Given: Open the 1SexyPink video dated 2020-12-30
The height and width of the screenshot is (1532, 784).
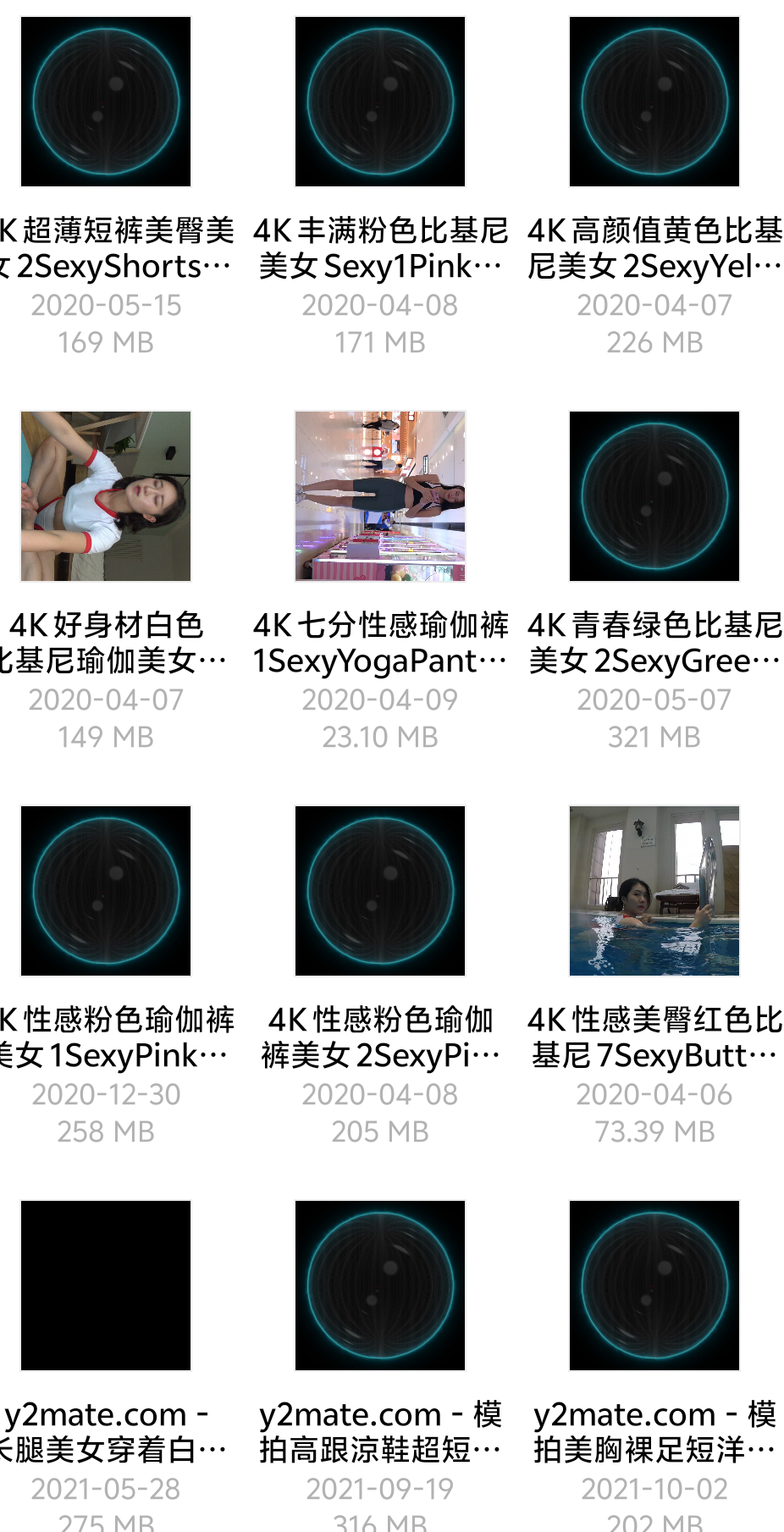Looking at the screenshot, I should point(106,891).
